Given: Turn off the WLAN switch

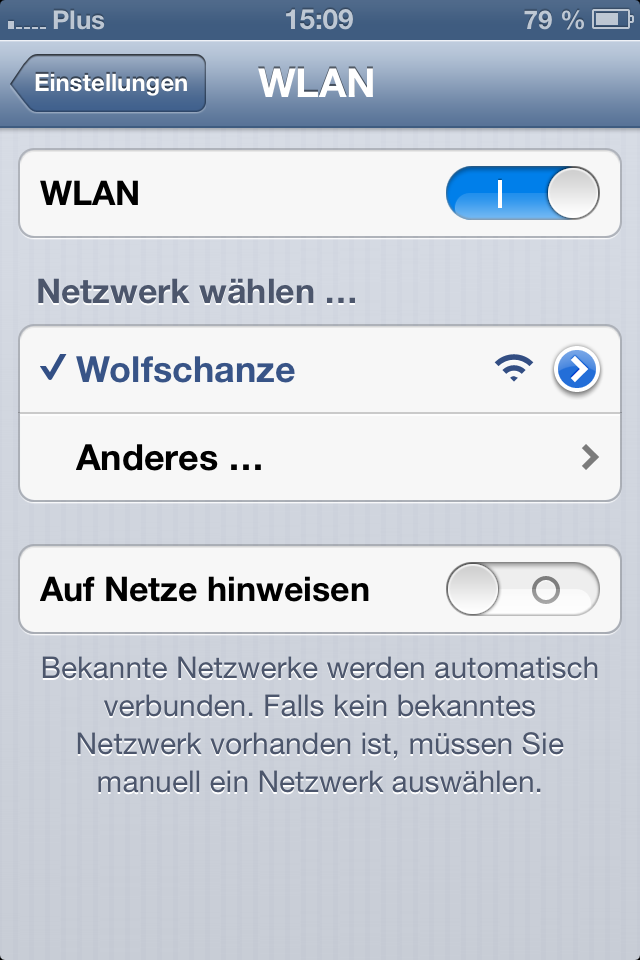Looking at the screenshot, I should (522, 193).
